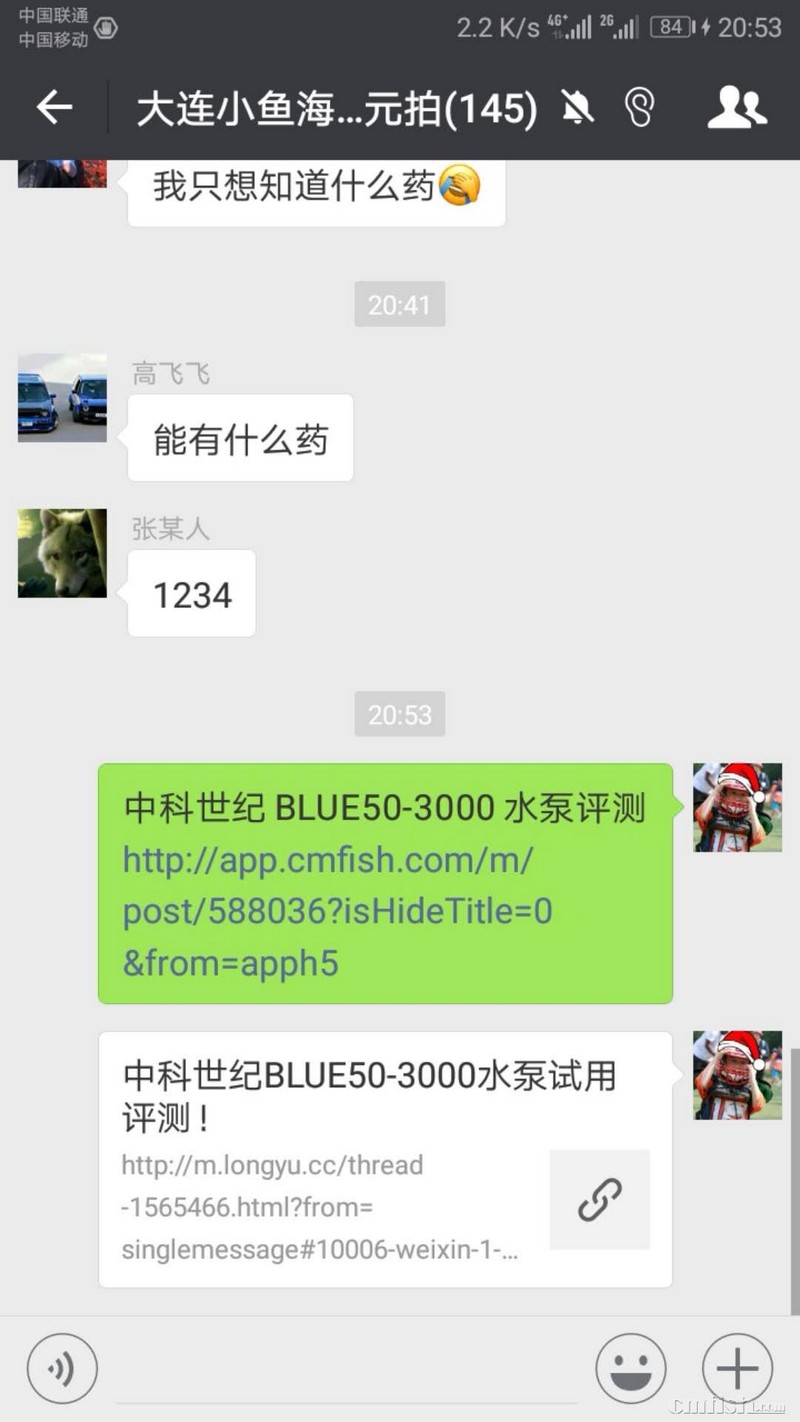
Task: Open the plus attachment menu
Action: pos(737,1369)
